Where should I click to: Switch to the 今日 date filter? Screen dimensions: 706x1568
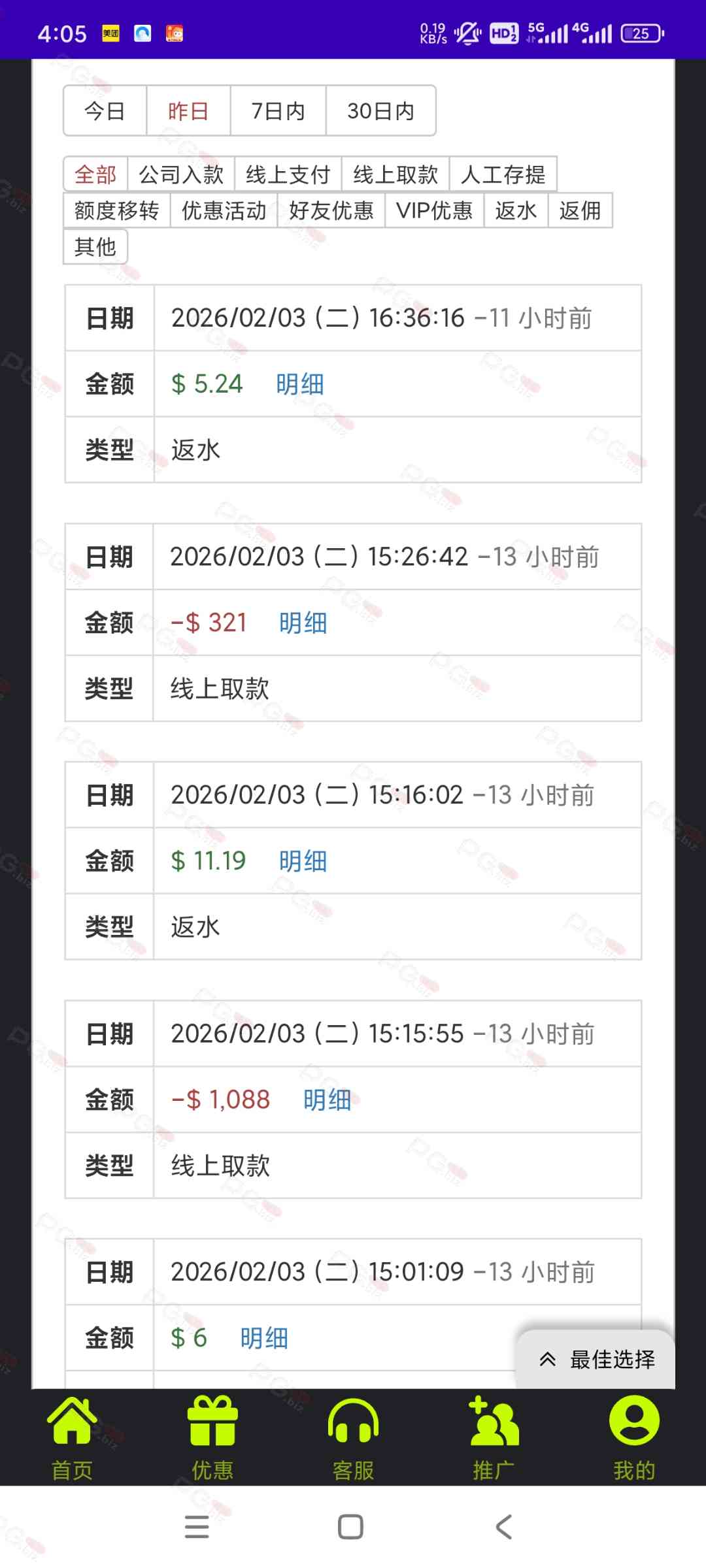point(105,111)
